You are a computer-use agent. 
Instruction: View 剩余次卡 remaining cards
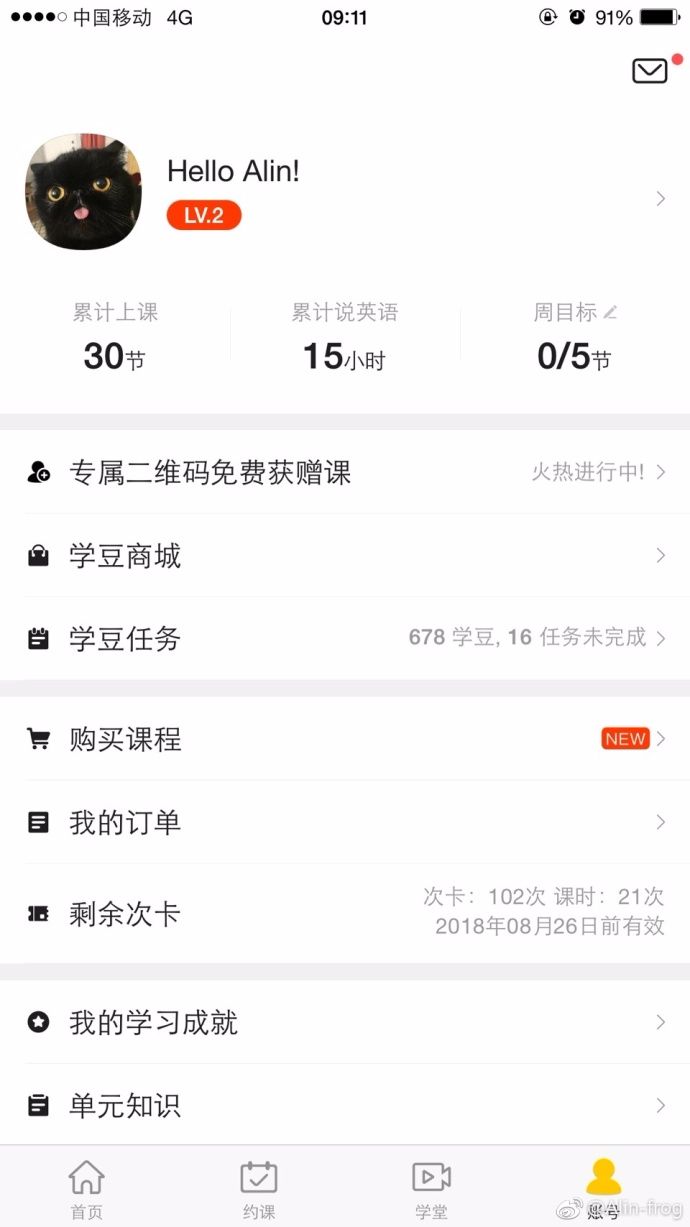pyautogui.click(x=345, y=913)
